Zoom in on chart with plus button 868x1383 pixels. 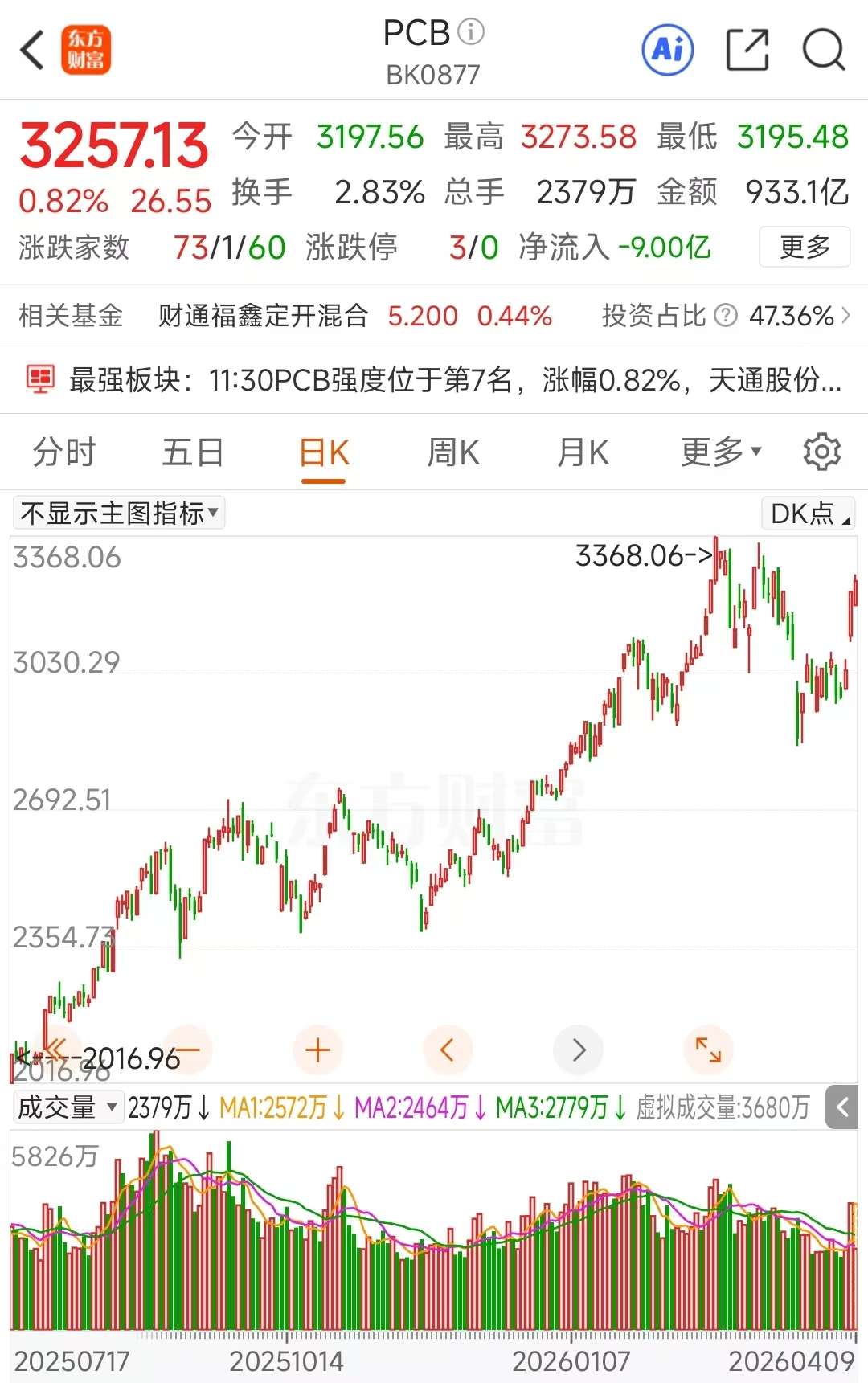tap(318, 1050)
